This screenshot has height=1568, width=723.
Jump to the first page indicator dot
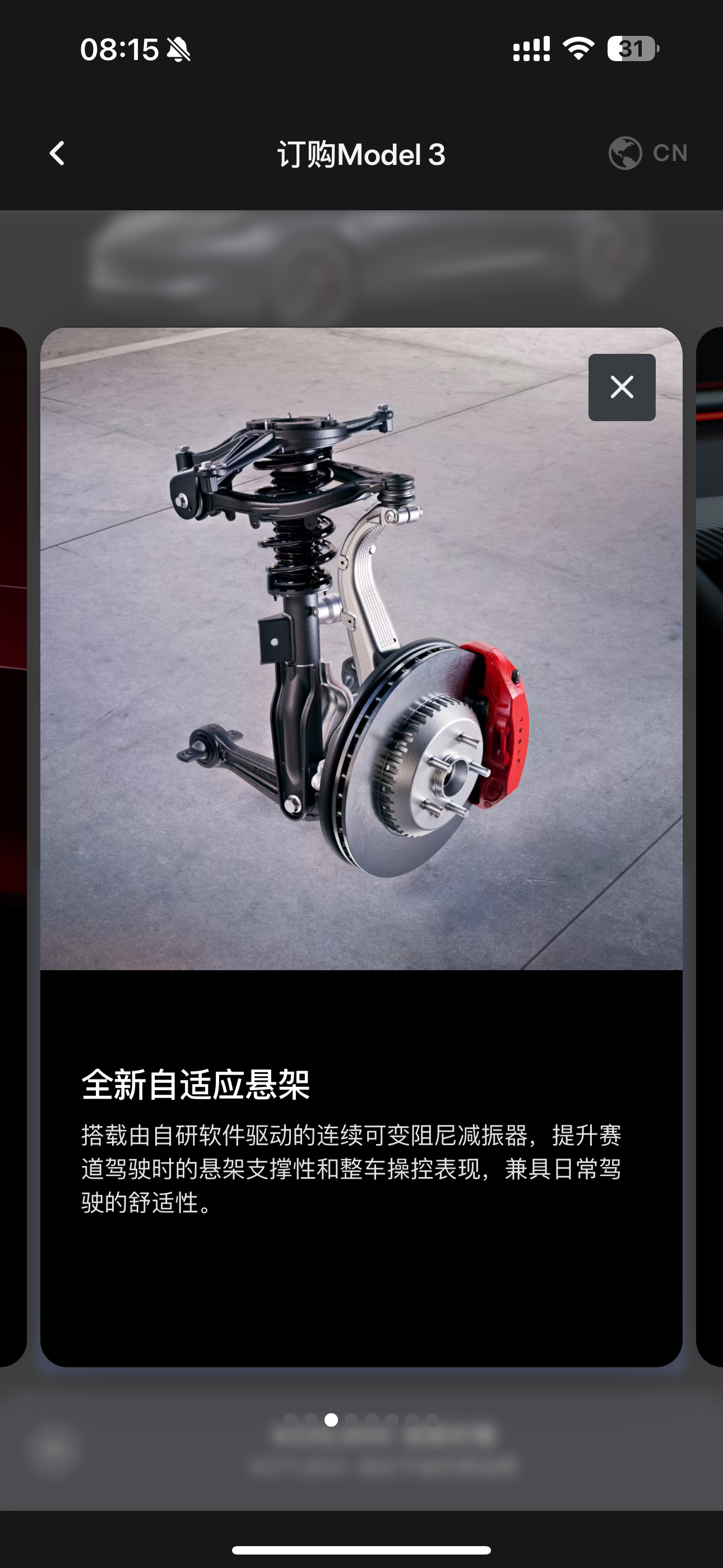click(x=291, y=1419)
